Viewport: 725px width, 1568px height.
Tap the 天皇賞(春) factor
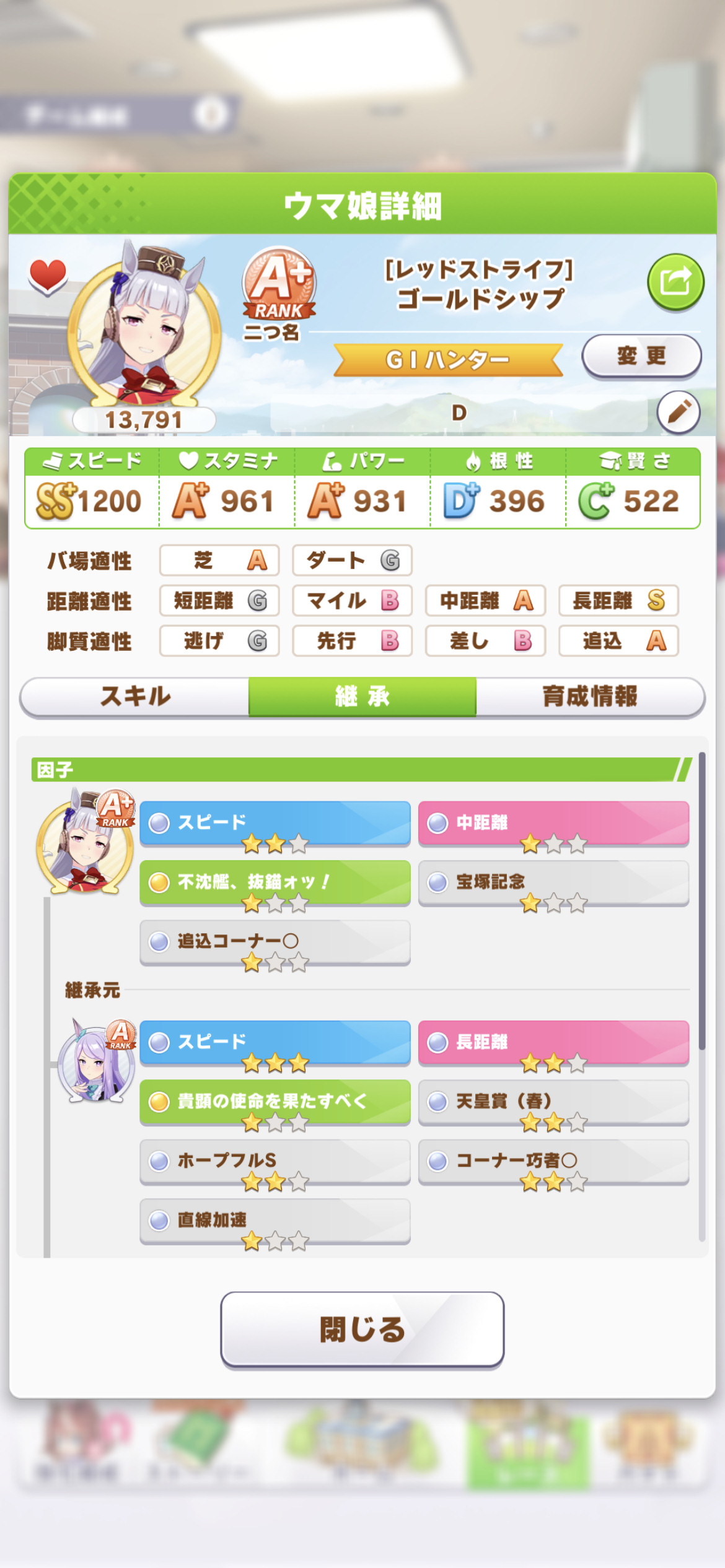554,1102
